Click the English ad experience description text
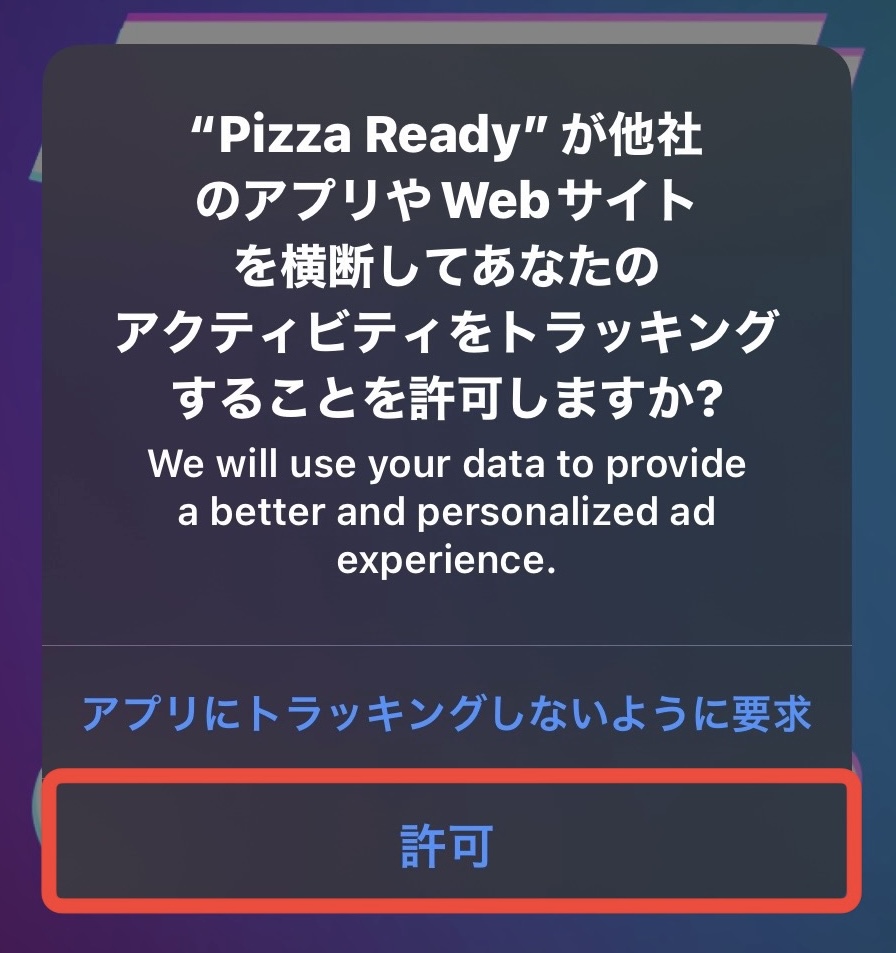The width and height of the screenshot is (896, 953). (x=448, y=510)
